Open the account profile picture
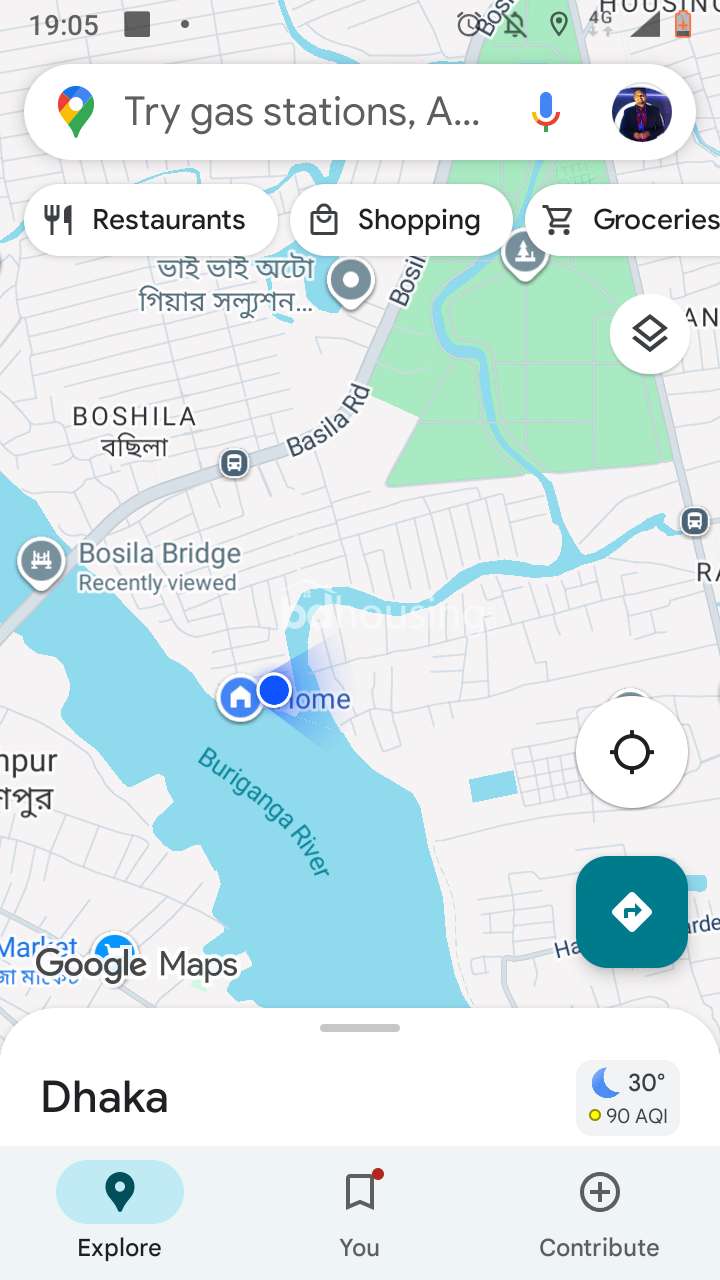 pyautogui.click(x=641, y=113)
